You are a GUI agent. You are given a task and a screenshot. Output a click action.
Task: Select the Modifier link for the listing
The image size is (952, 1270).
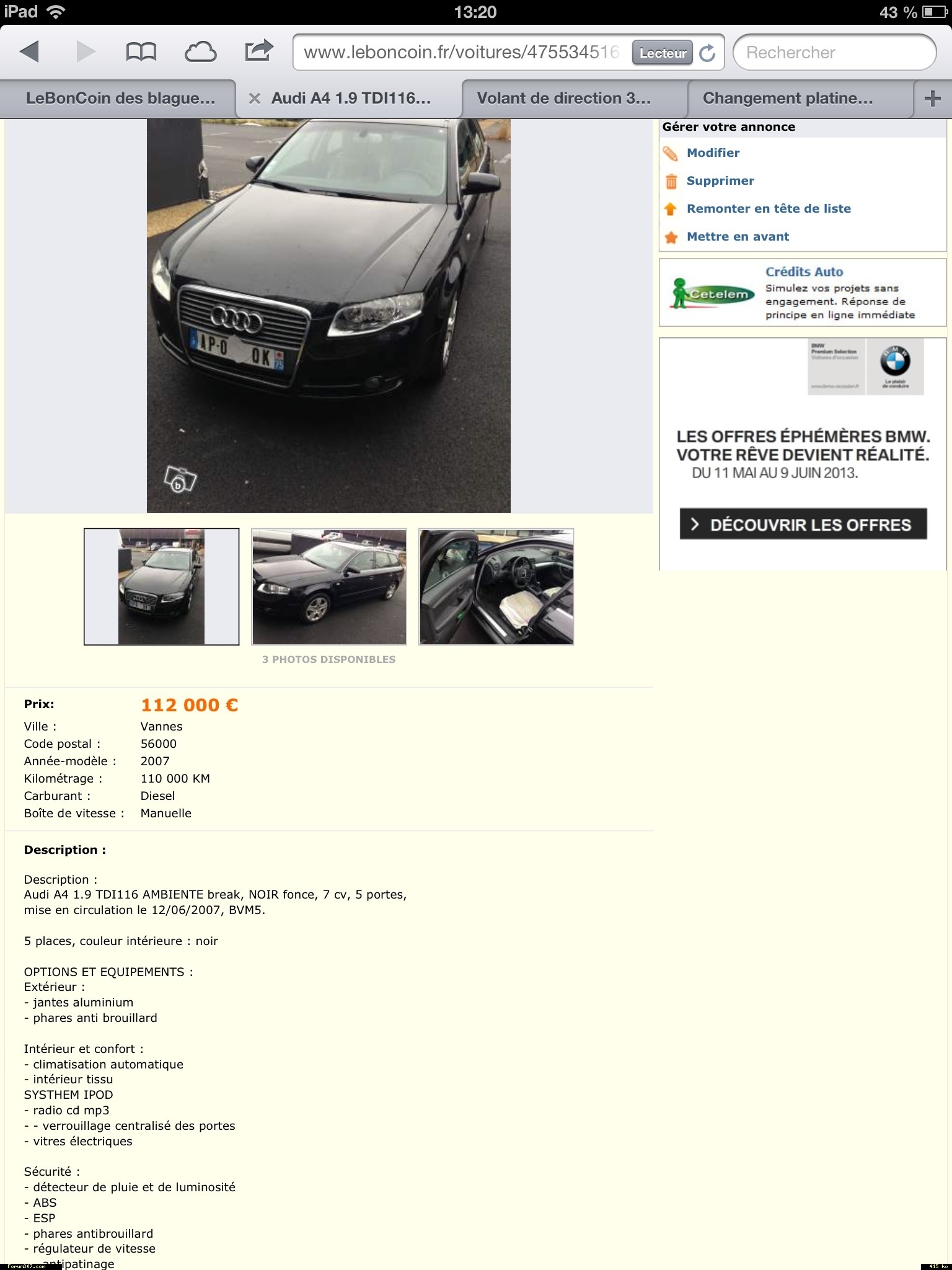pos(713,153)
